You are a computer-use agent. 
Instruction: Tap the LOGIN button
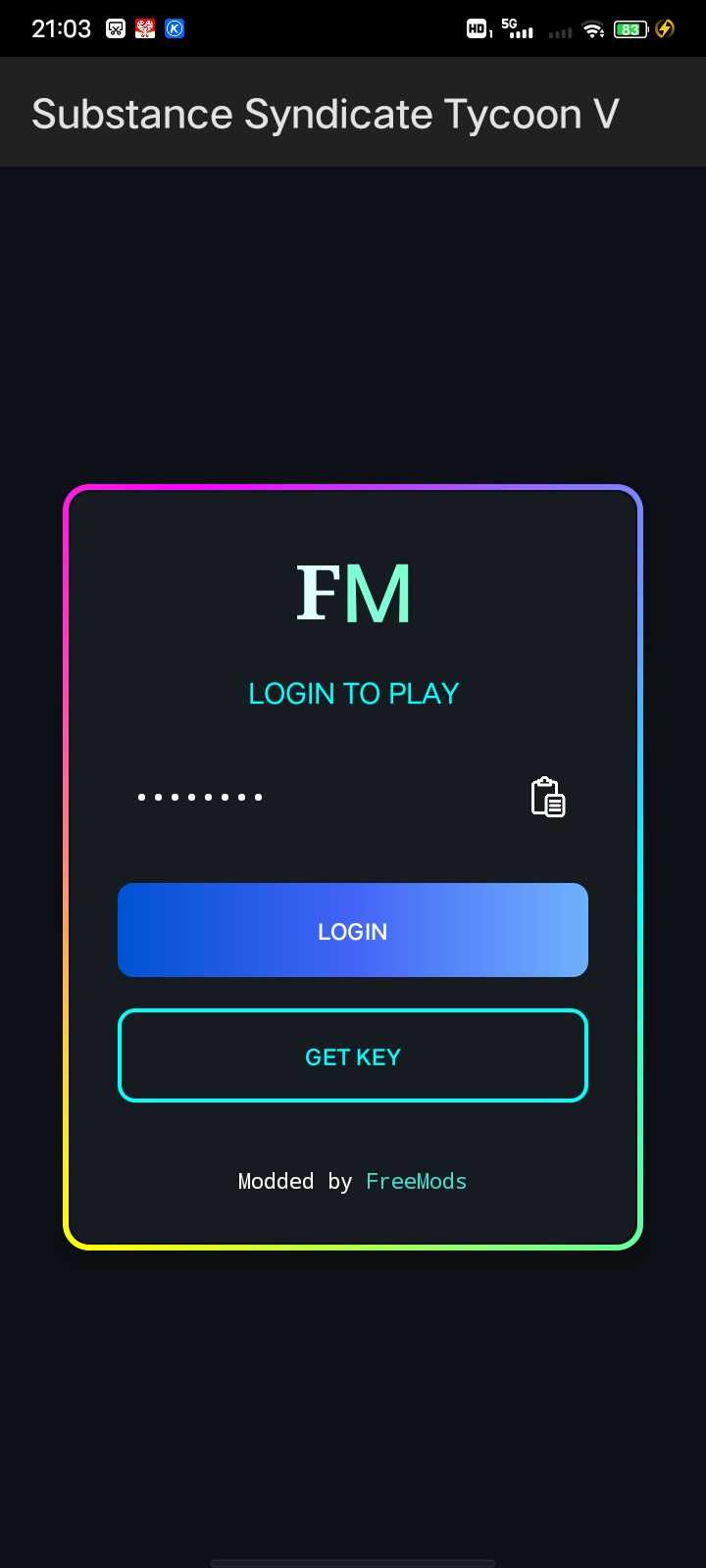[353, 930]
